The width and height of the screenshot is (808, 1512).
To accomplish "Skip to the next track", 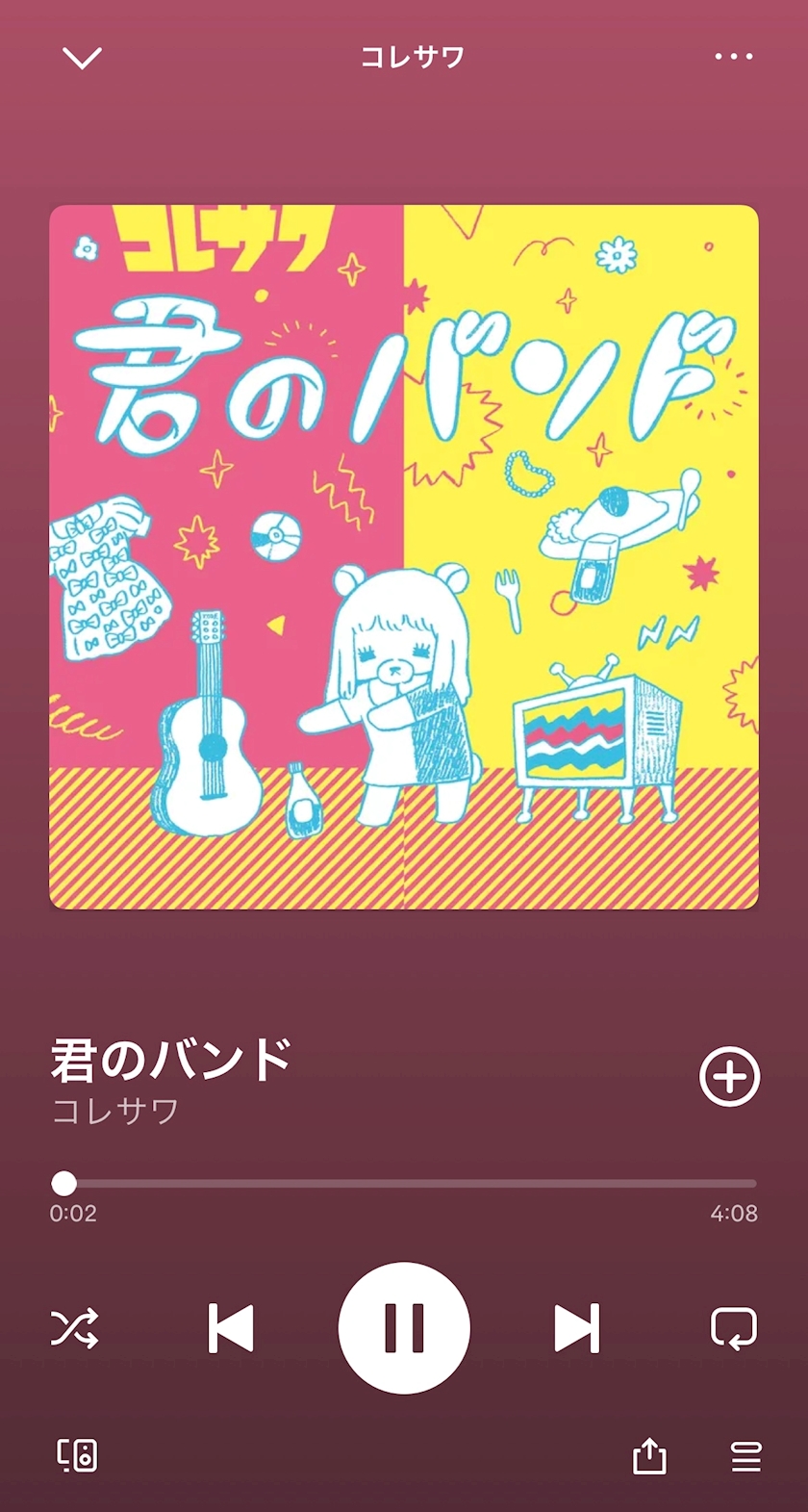I will click(576, 1328).
